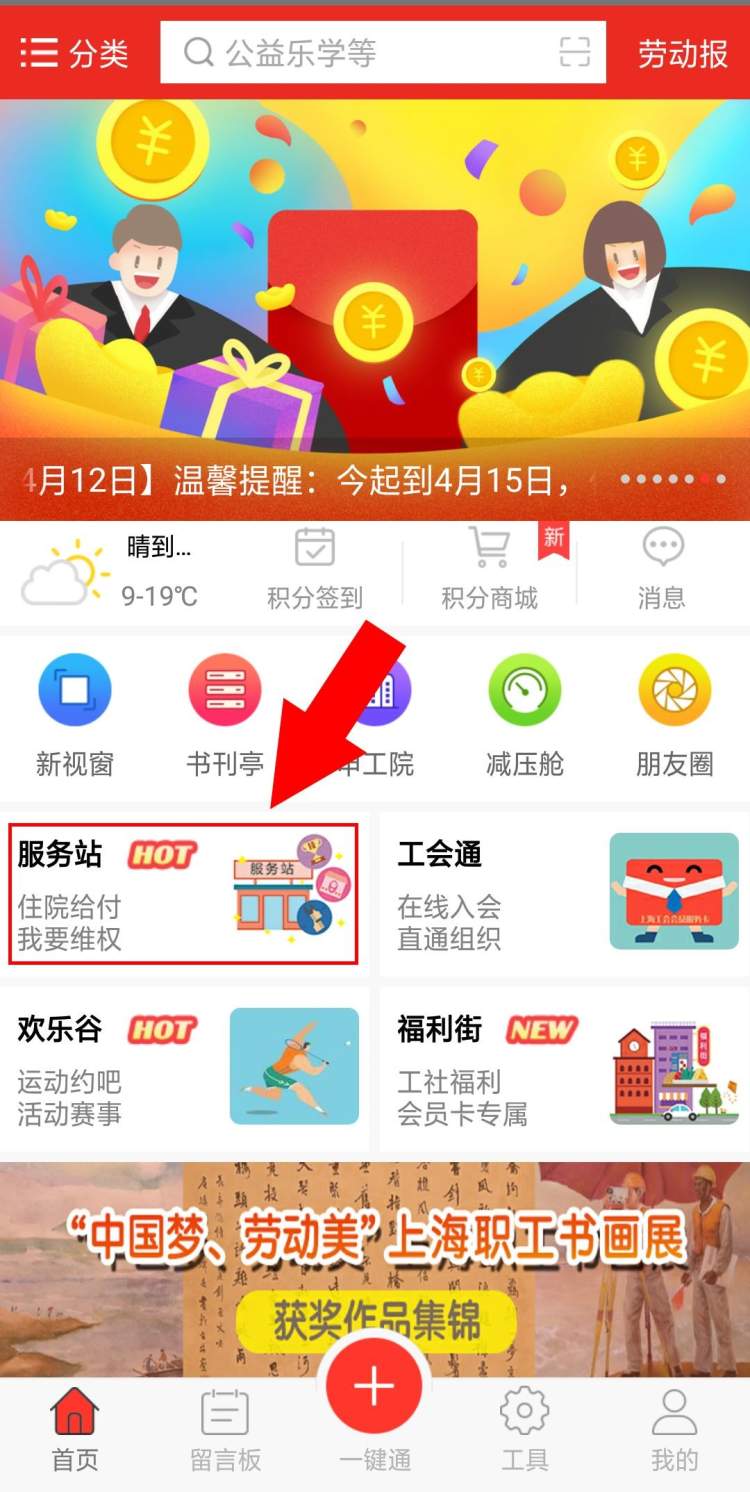750x1492 pixels.
Task: Check the weather forecast widget
Action: click(x=110, y=573)
